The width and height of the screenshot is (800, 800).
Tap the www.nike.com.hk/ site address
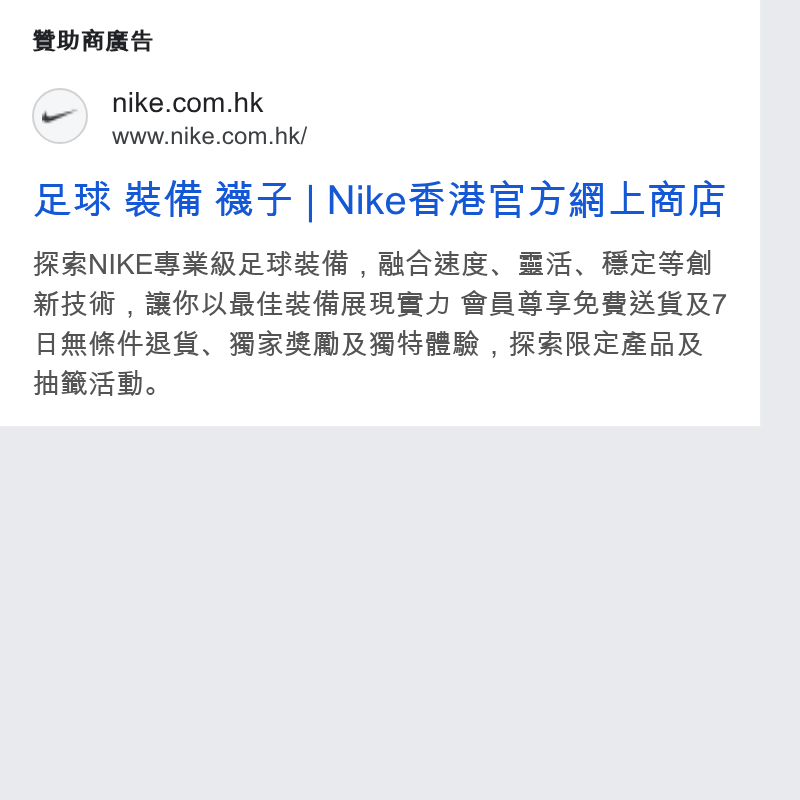(x=209, y=136)
